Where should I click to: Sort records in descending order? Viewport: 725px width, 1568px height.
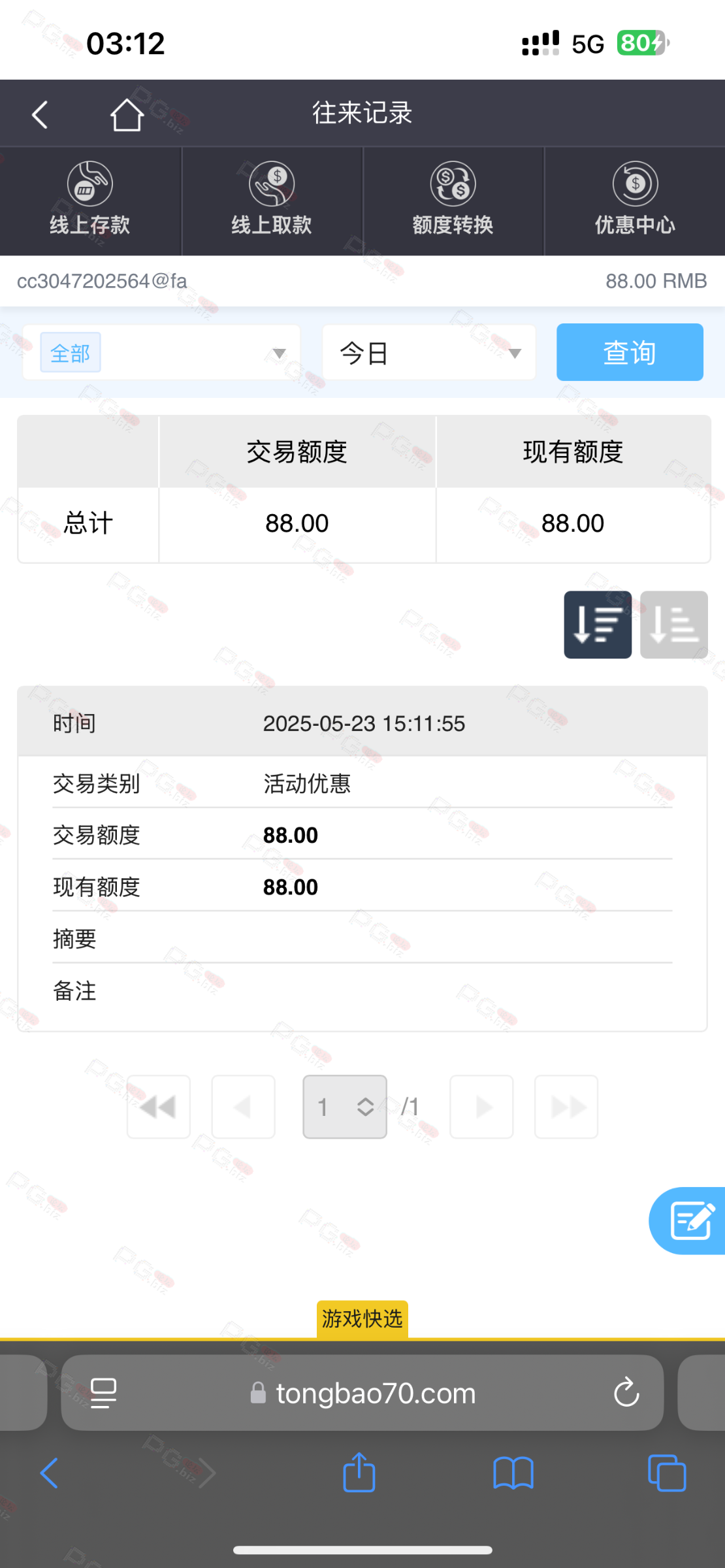click(597, 625)
